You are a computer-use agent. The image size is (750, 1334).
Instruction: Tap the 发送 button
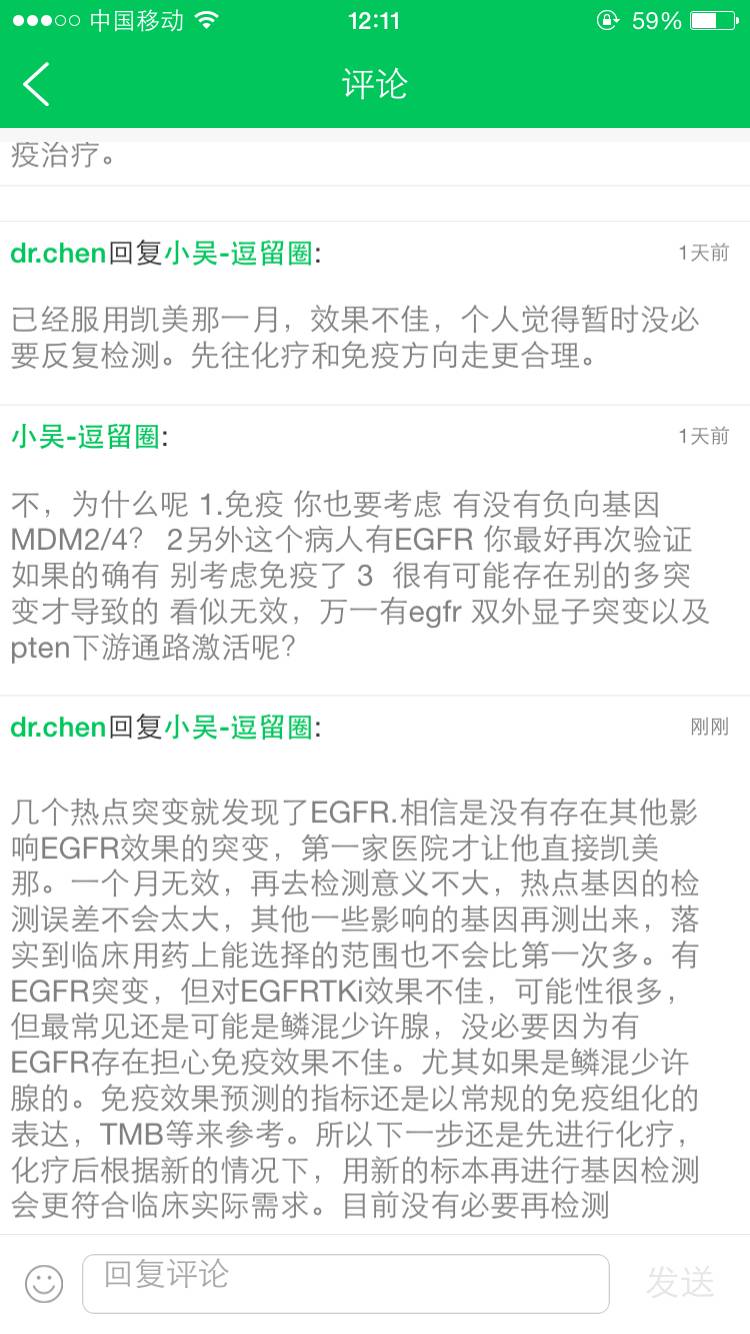click(680, 1283)
